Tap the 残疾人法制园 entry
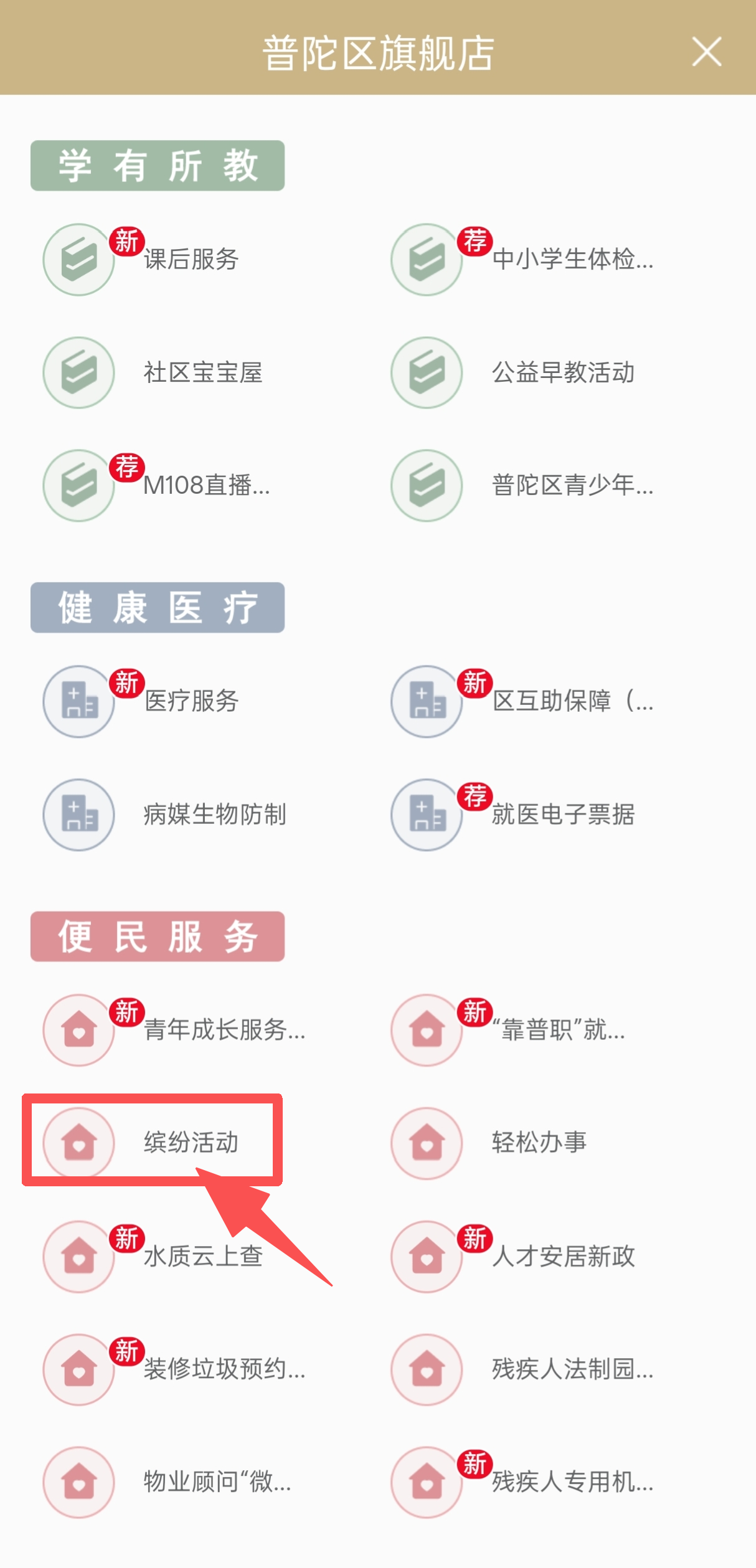Viewport: 756px width, 1568px height. point(572,1369)
